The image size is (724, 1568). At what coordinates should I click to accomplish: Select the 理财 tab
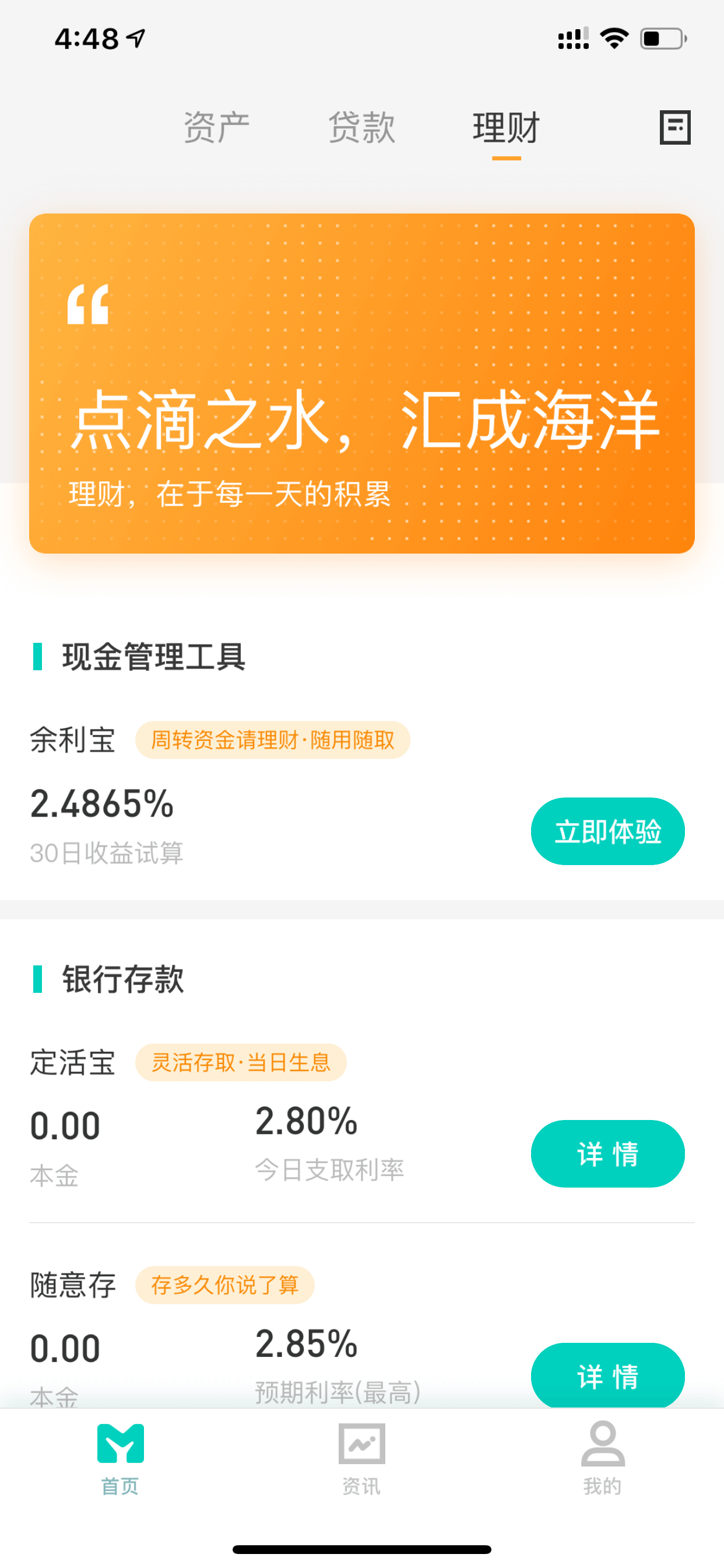(506, 128)
